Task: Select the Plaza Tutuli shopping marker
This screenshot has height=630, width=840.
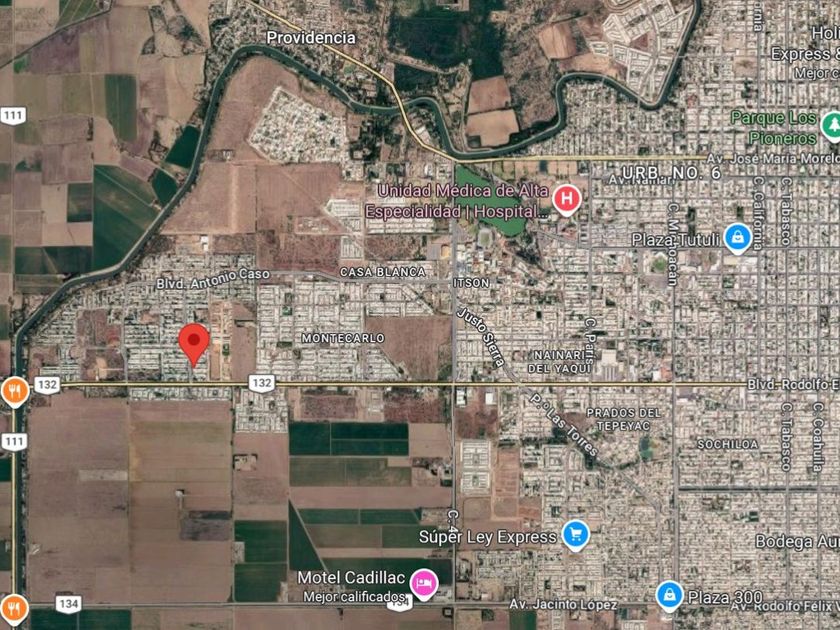Action: tap(738, 238)
